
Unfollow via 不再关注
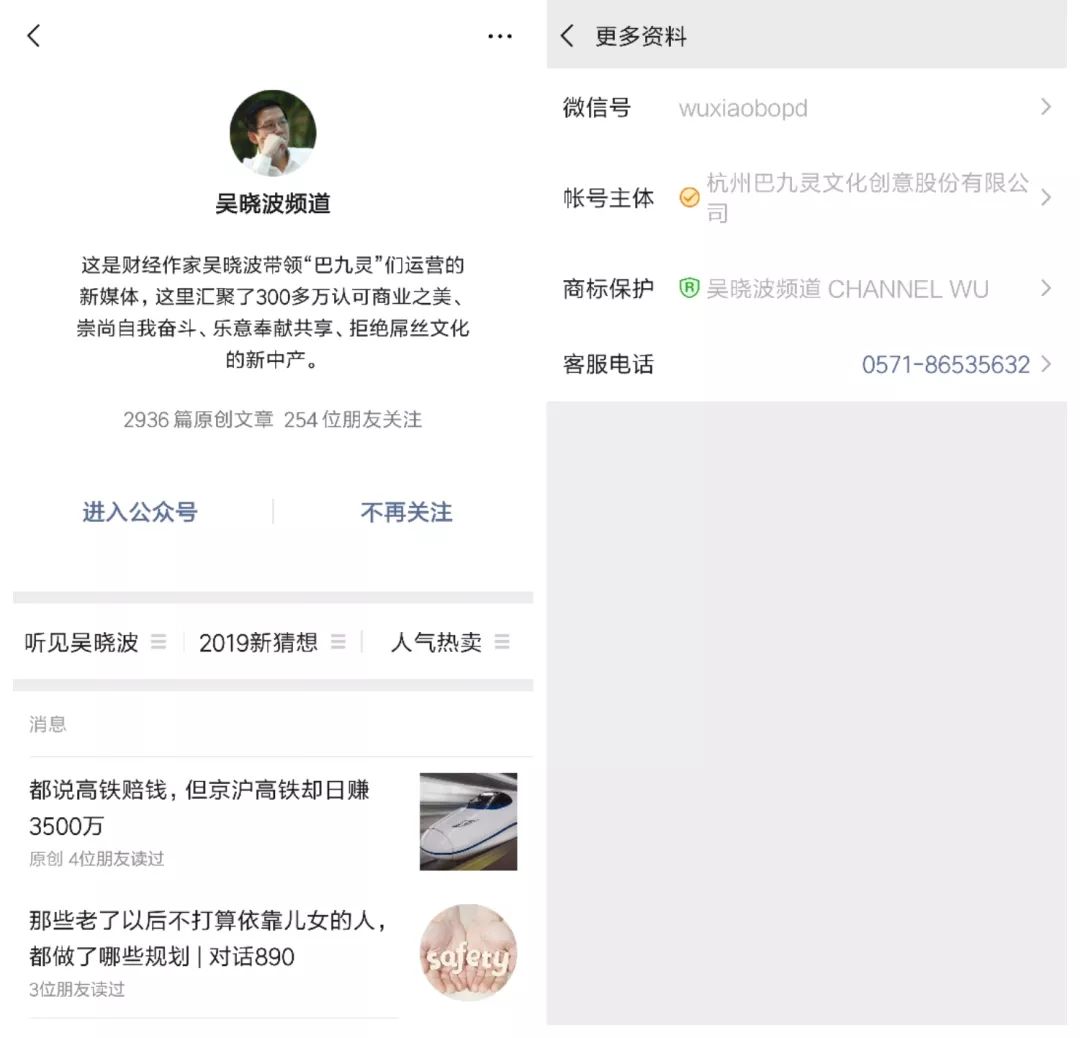tap(406, 512)
